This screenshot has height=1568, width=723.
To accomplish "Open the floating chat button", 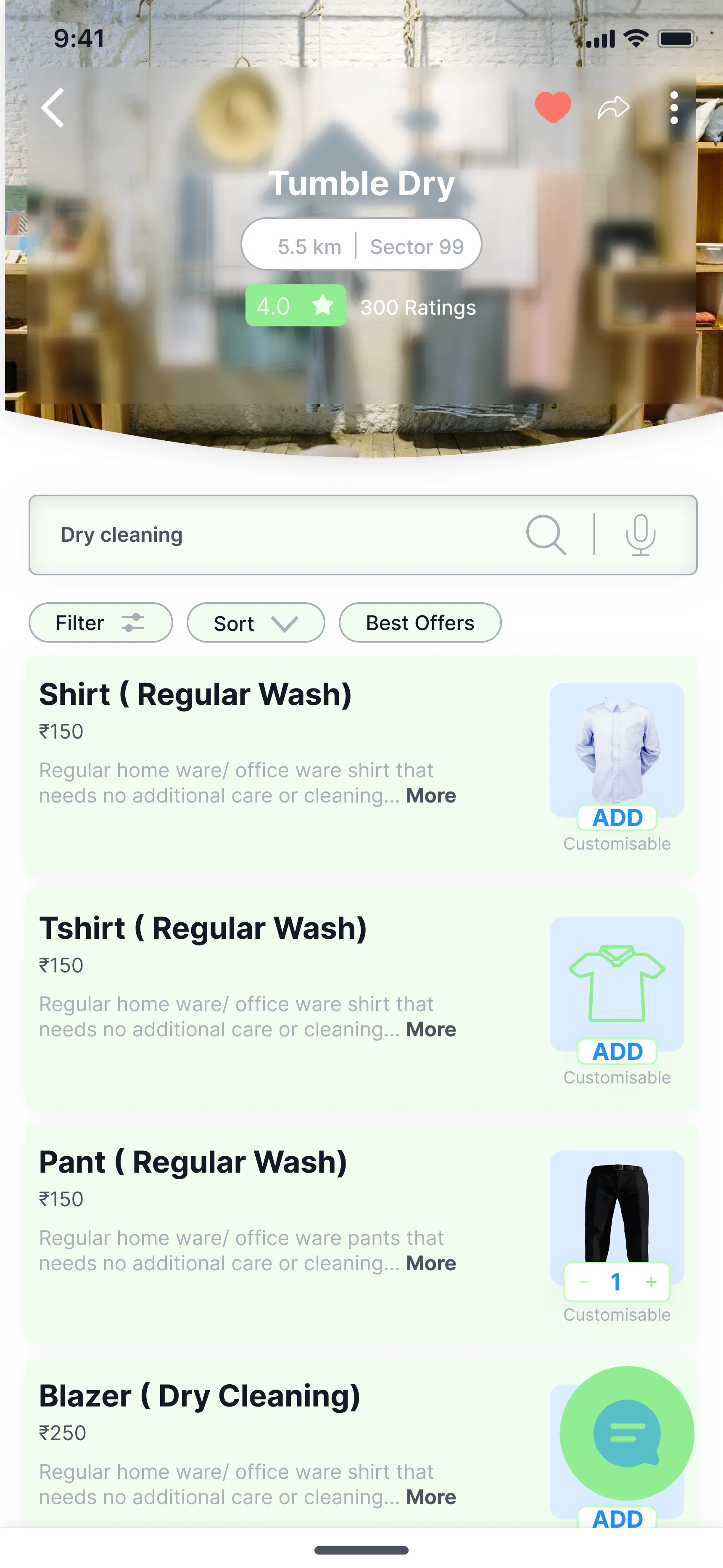I will pos(627,1433).
